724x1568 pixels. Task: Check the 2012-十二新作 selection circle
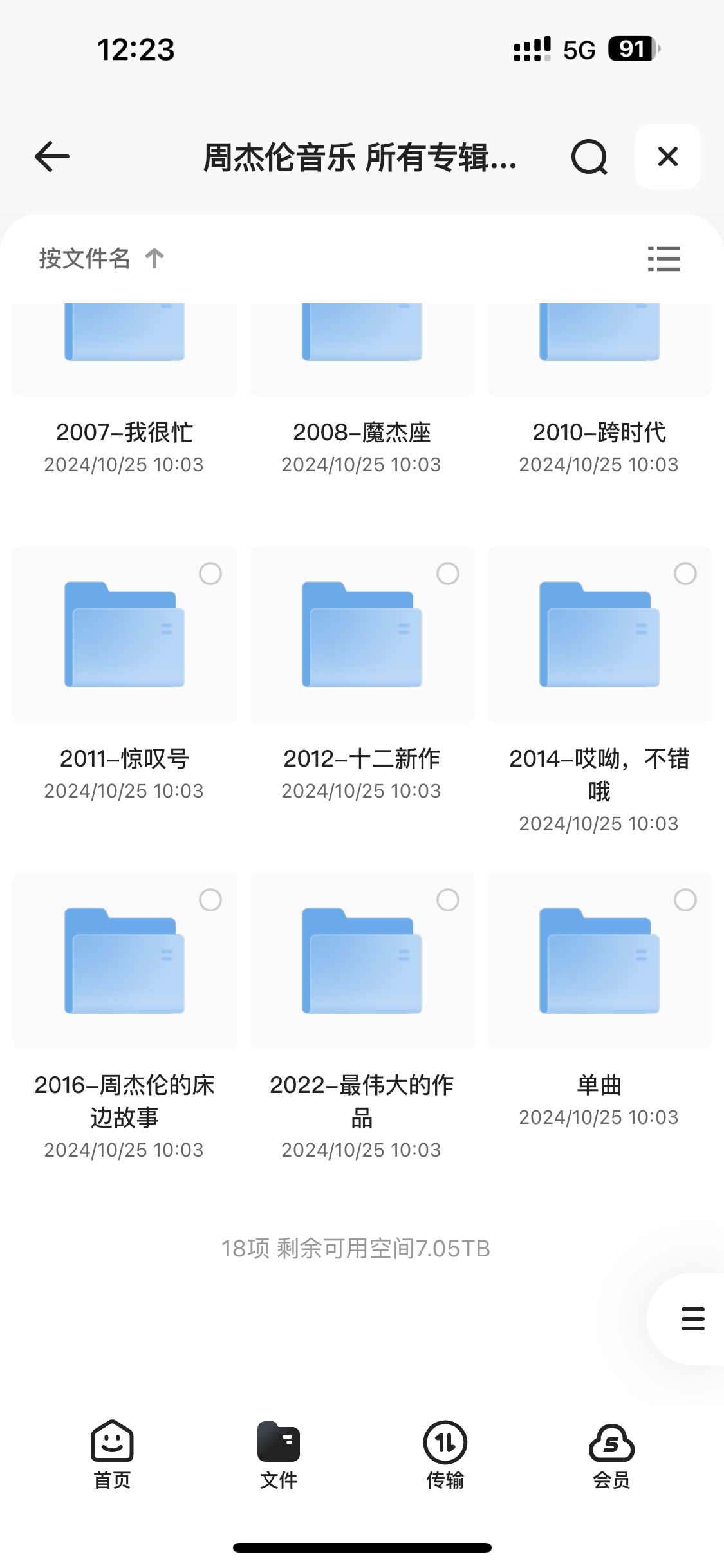(x=448, y=573)
